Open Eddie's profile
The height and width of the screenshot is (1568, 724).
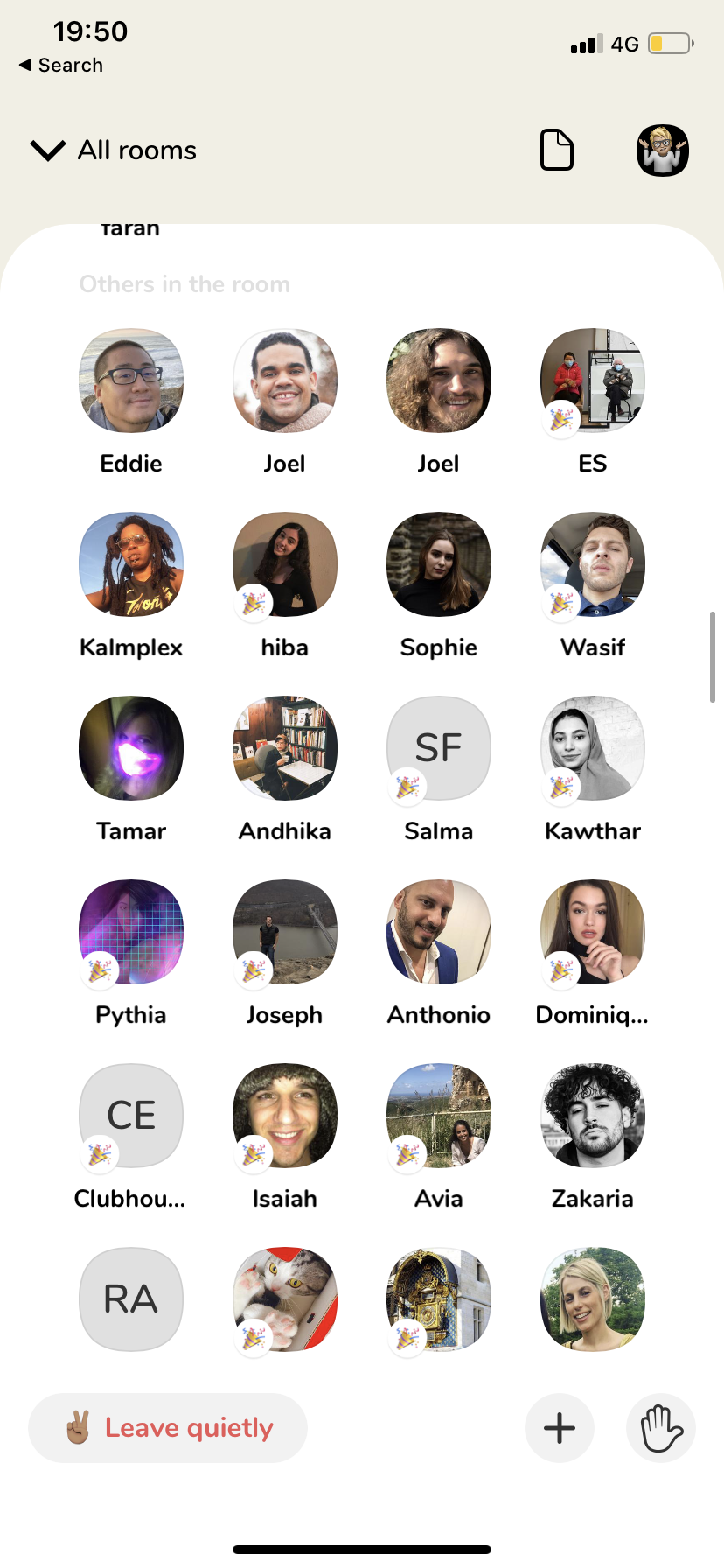point(131,381)
